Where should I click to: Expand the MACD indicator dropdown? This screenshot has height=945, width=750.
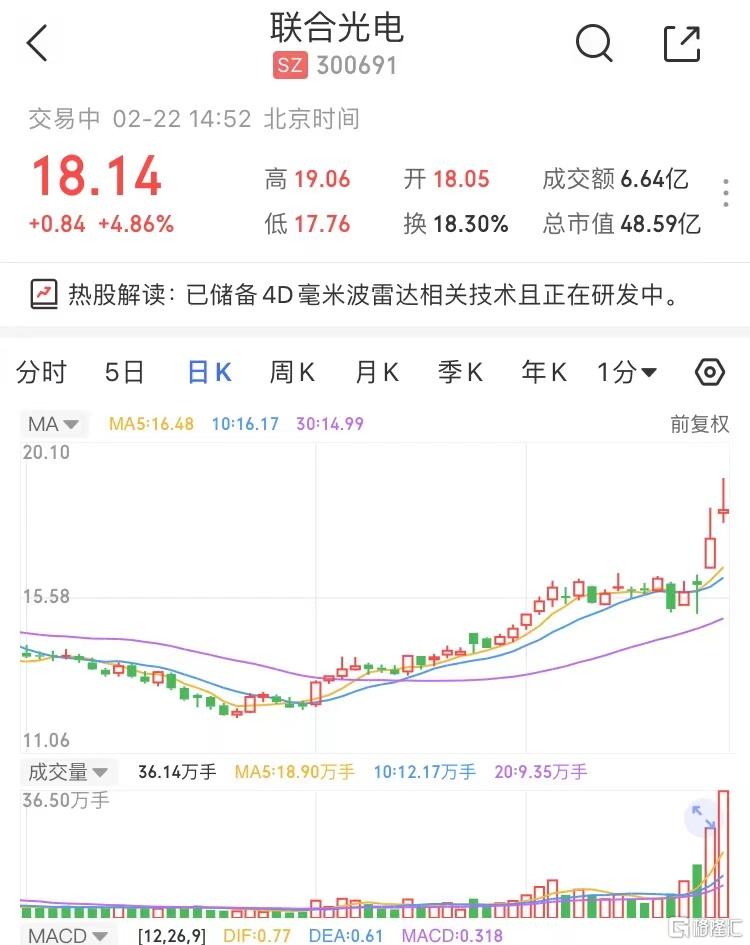pos(68,936)
